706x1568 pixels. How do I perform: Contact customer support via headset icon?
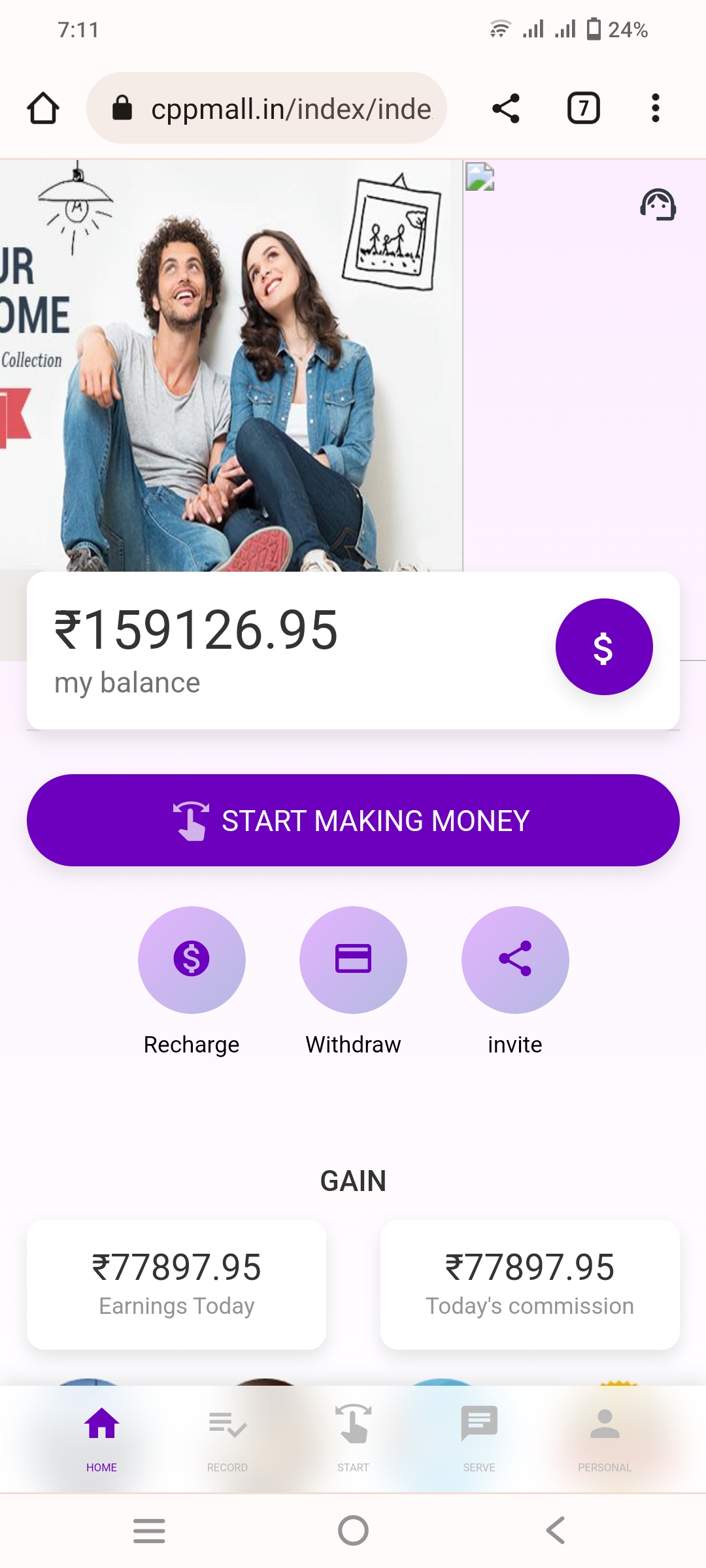658,204
